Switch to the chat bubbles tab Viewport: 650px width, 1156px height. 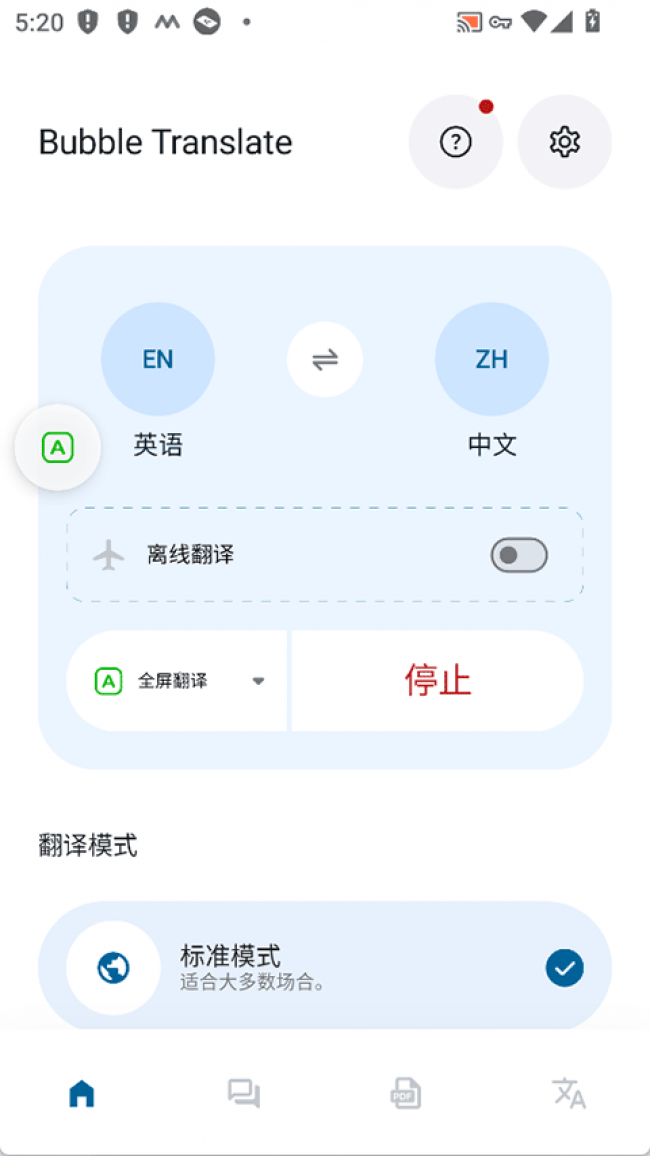(243, 1094)
